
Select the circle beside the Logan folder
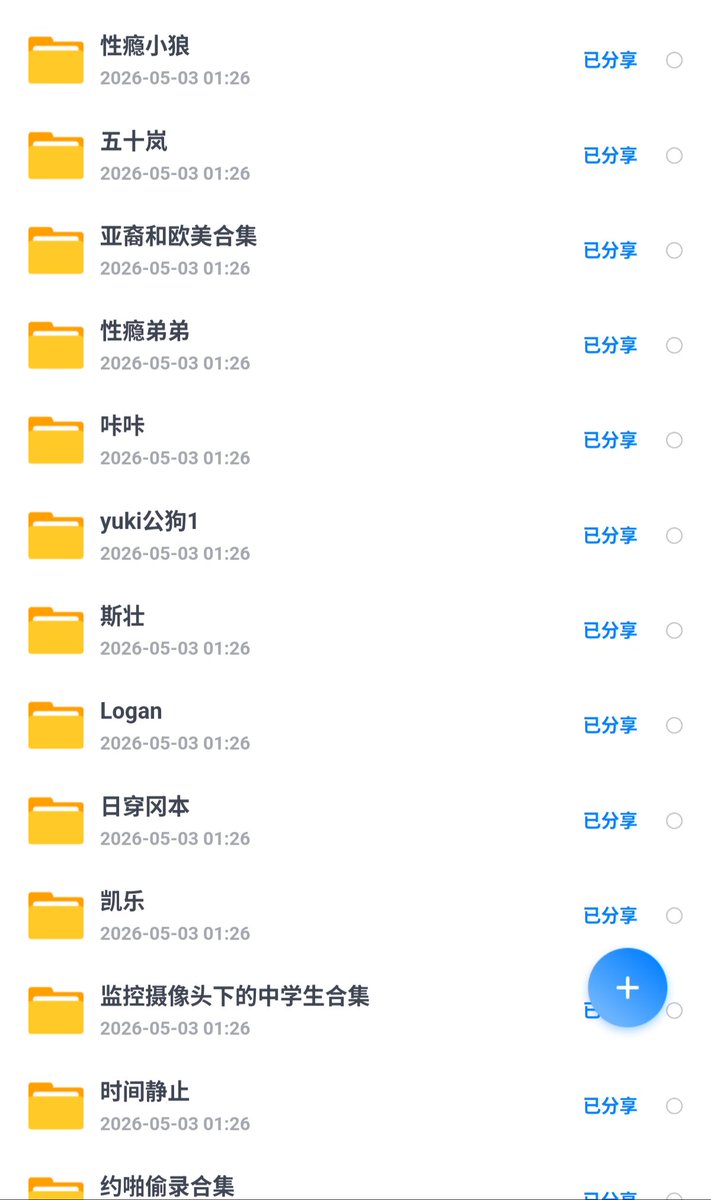674,725
